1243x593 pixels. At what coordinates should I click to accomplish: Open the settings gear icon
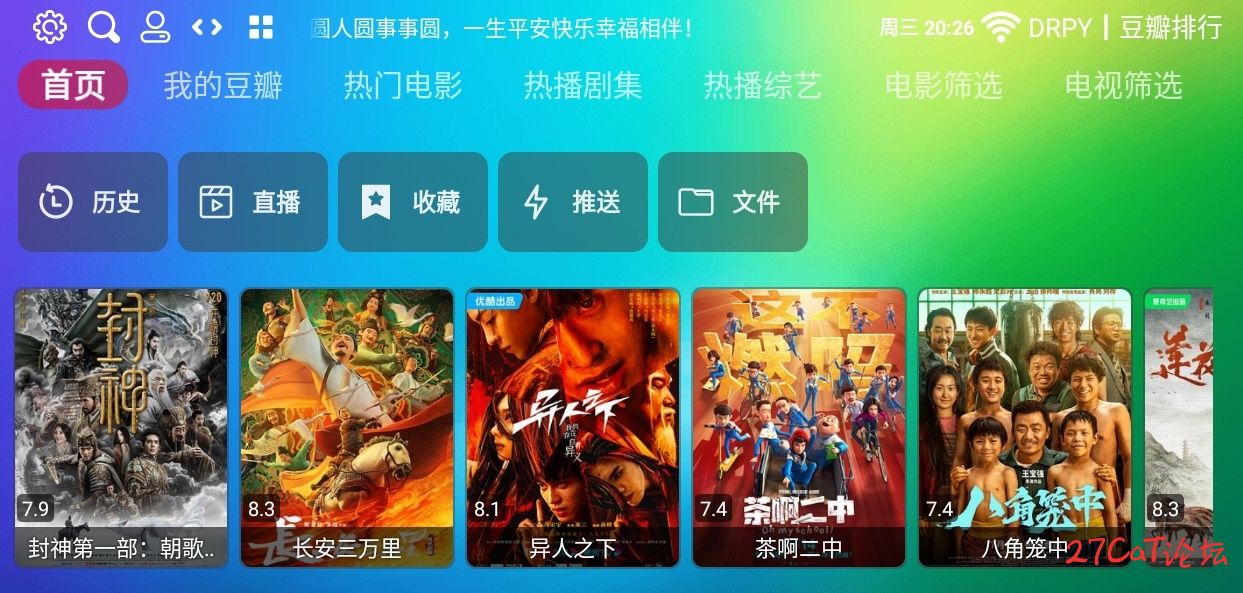[49, 27]
